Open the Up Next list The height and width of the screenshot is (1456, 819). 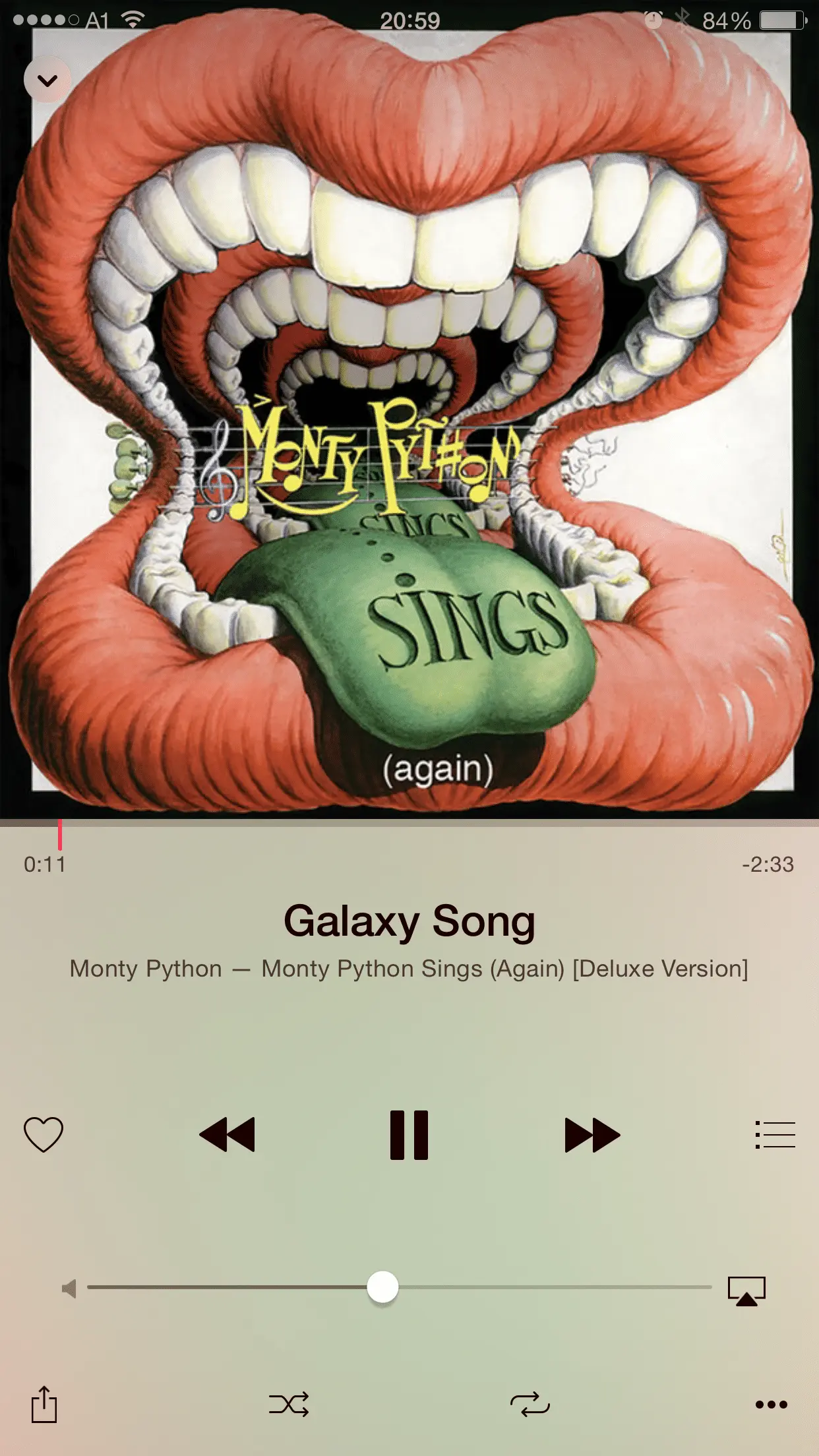(775, 1134)
